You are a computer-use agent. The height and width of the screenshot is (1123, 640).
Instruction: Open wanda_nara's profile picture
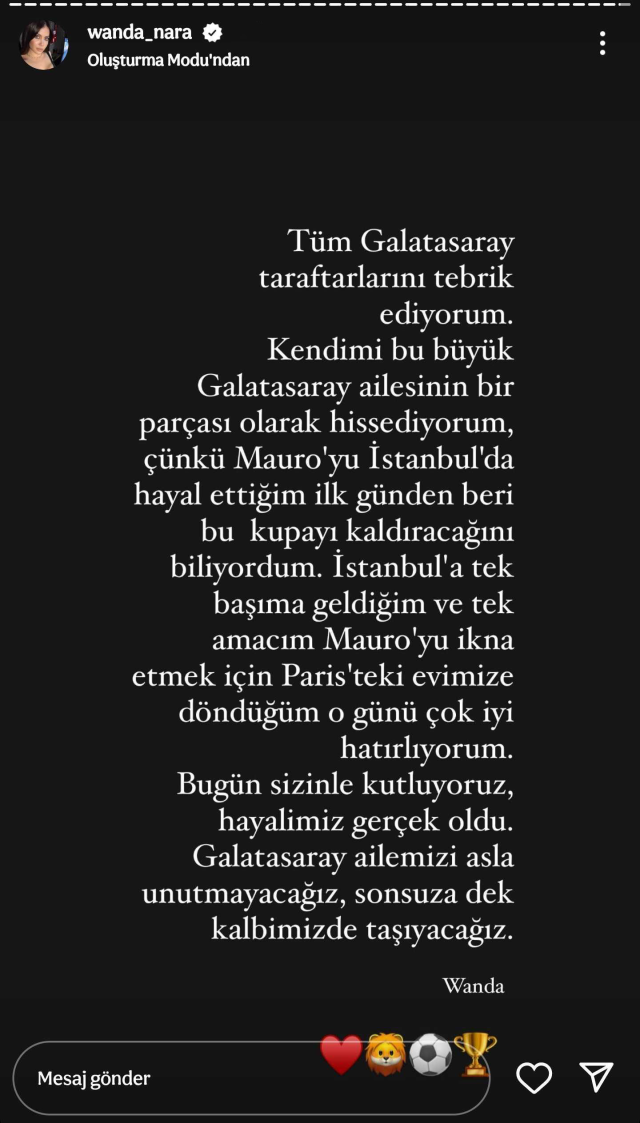tap(44, 44)
